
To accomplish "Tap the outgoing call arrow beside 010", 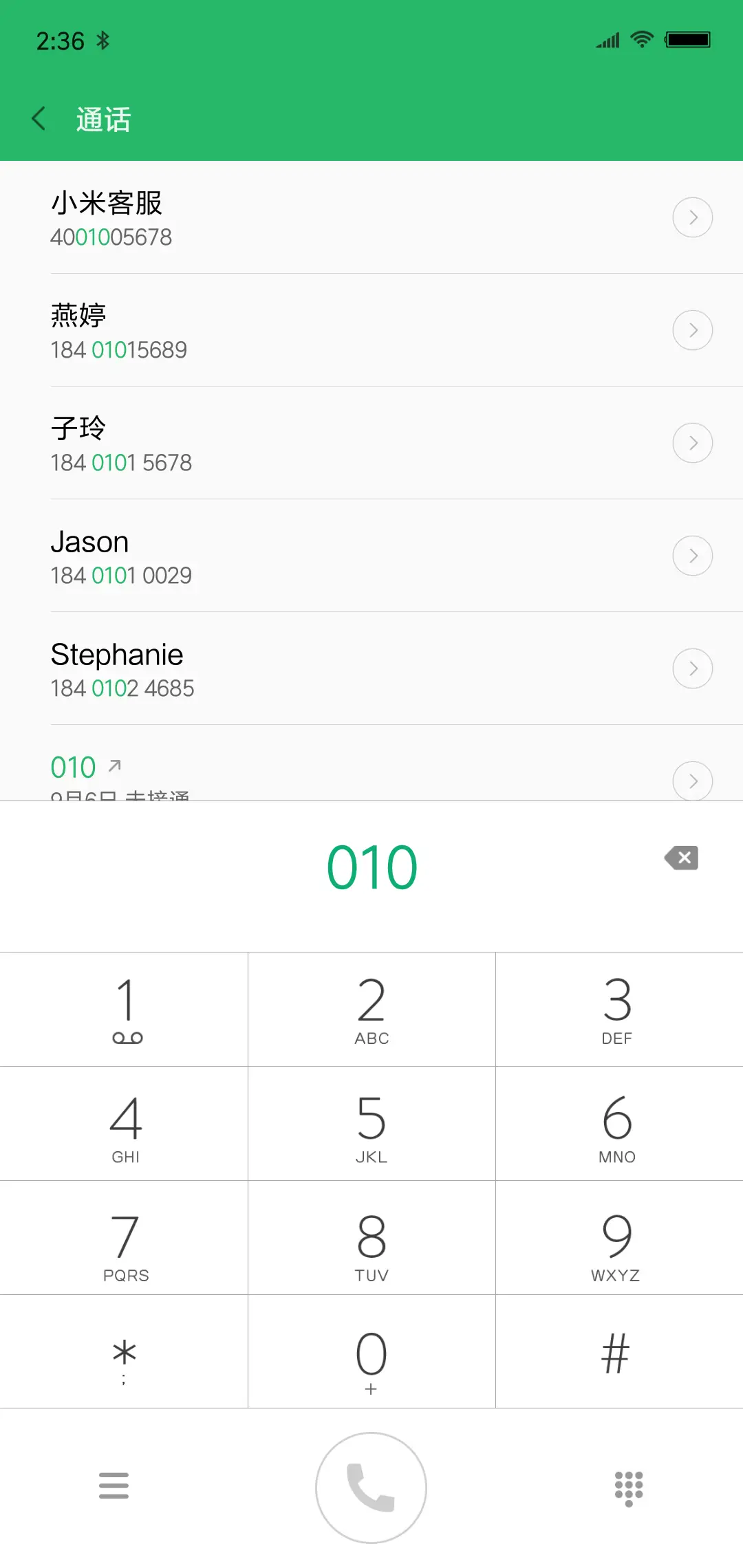I will [114, 763].
